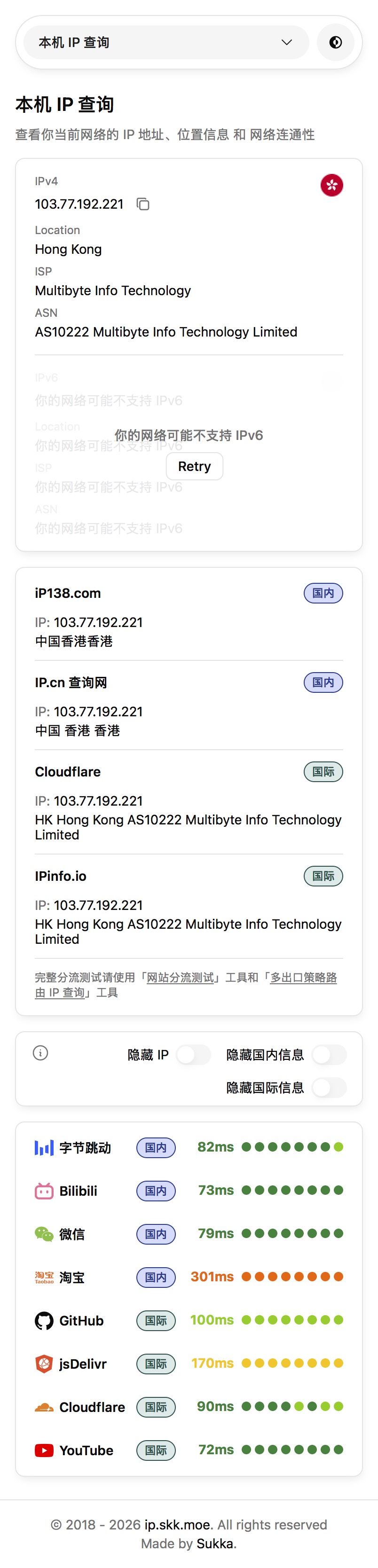Open ip.skk.moe footer link
The height and width of the screenshot is (1568, 378).
pyautogui.click(x=177, y=1524)
